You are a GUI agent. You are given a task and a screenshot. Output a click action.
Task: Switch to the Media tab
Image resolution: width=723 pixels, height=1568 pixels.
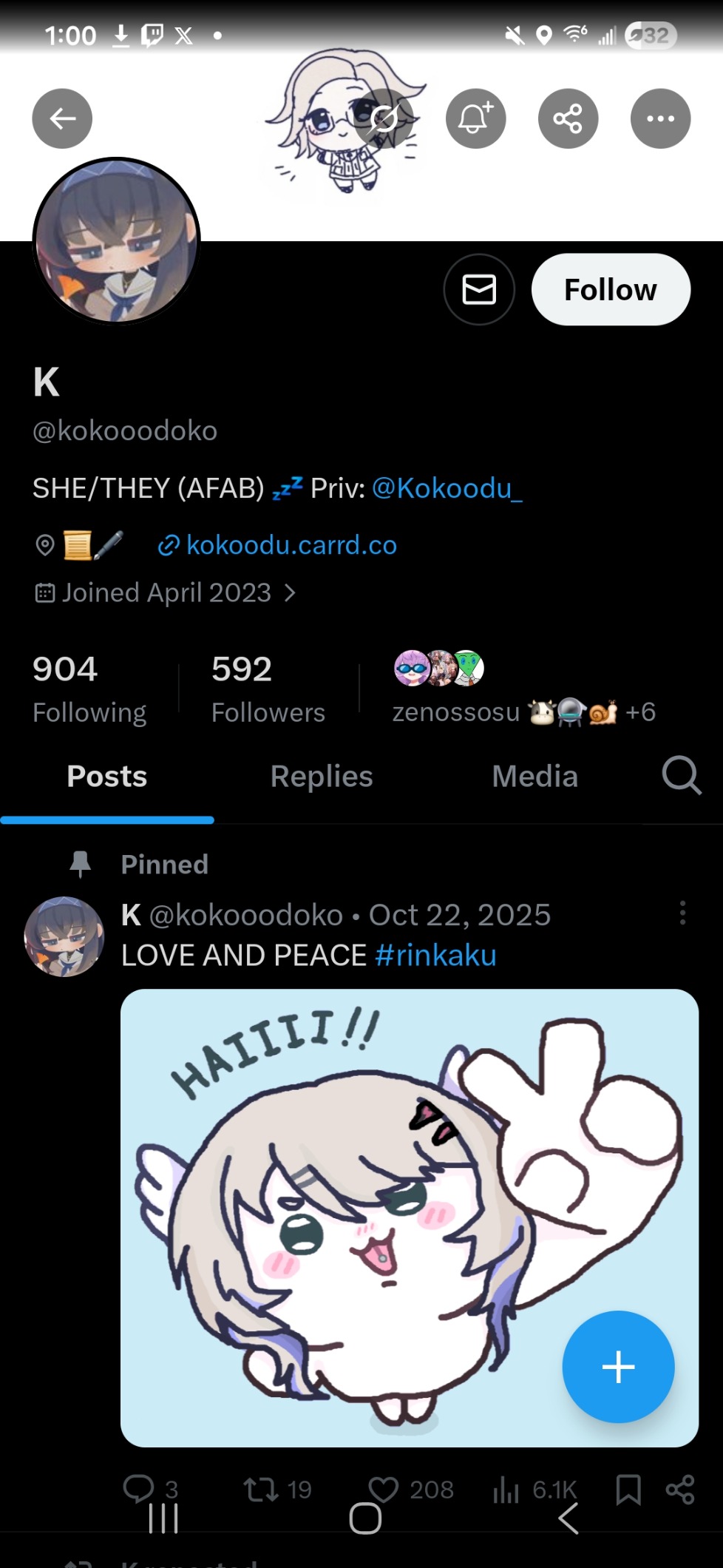534,777
